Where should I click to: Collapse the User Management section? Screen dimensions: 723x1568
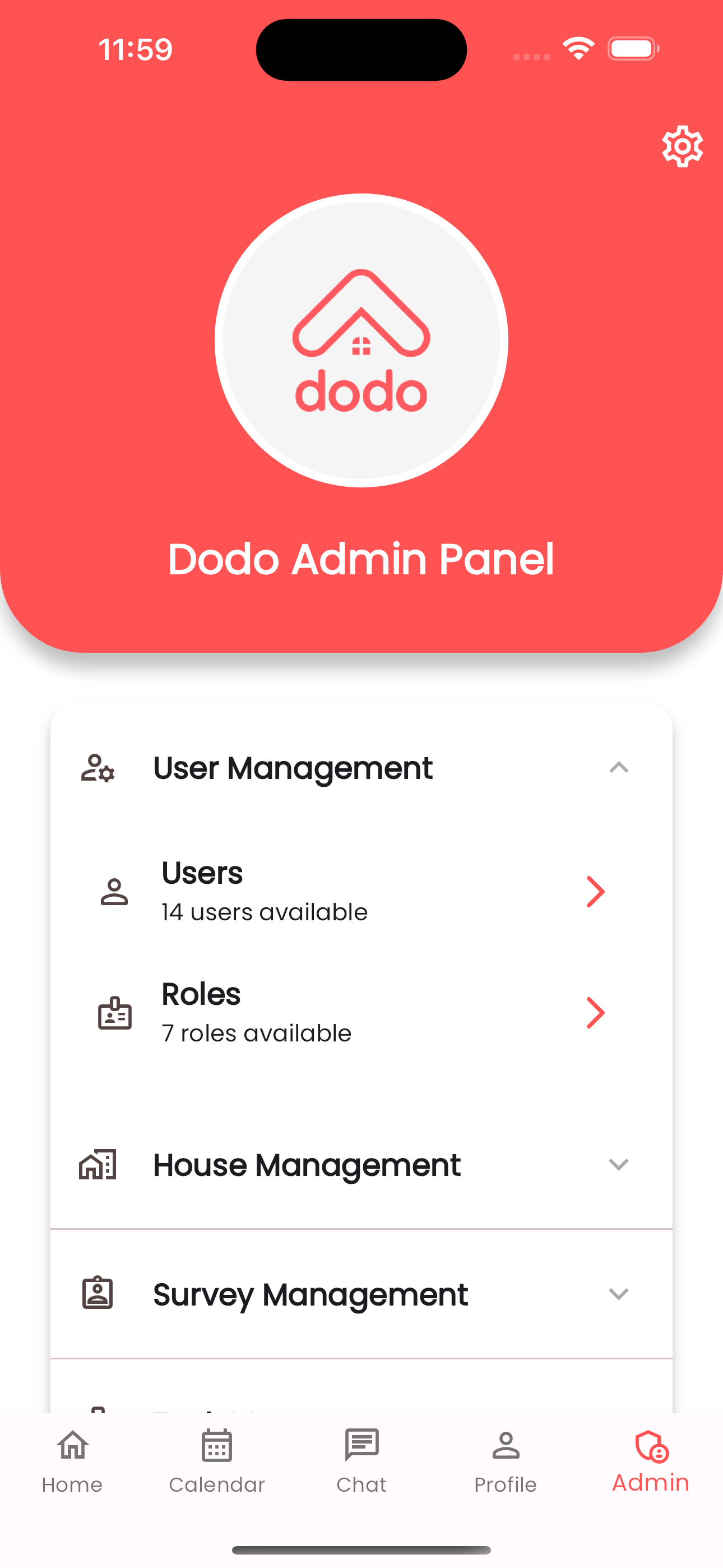(618, 768)
